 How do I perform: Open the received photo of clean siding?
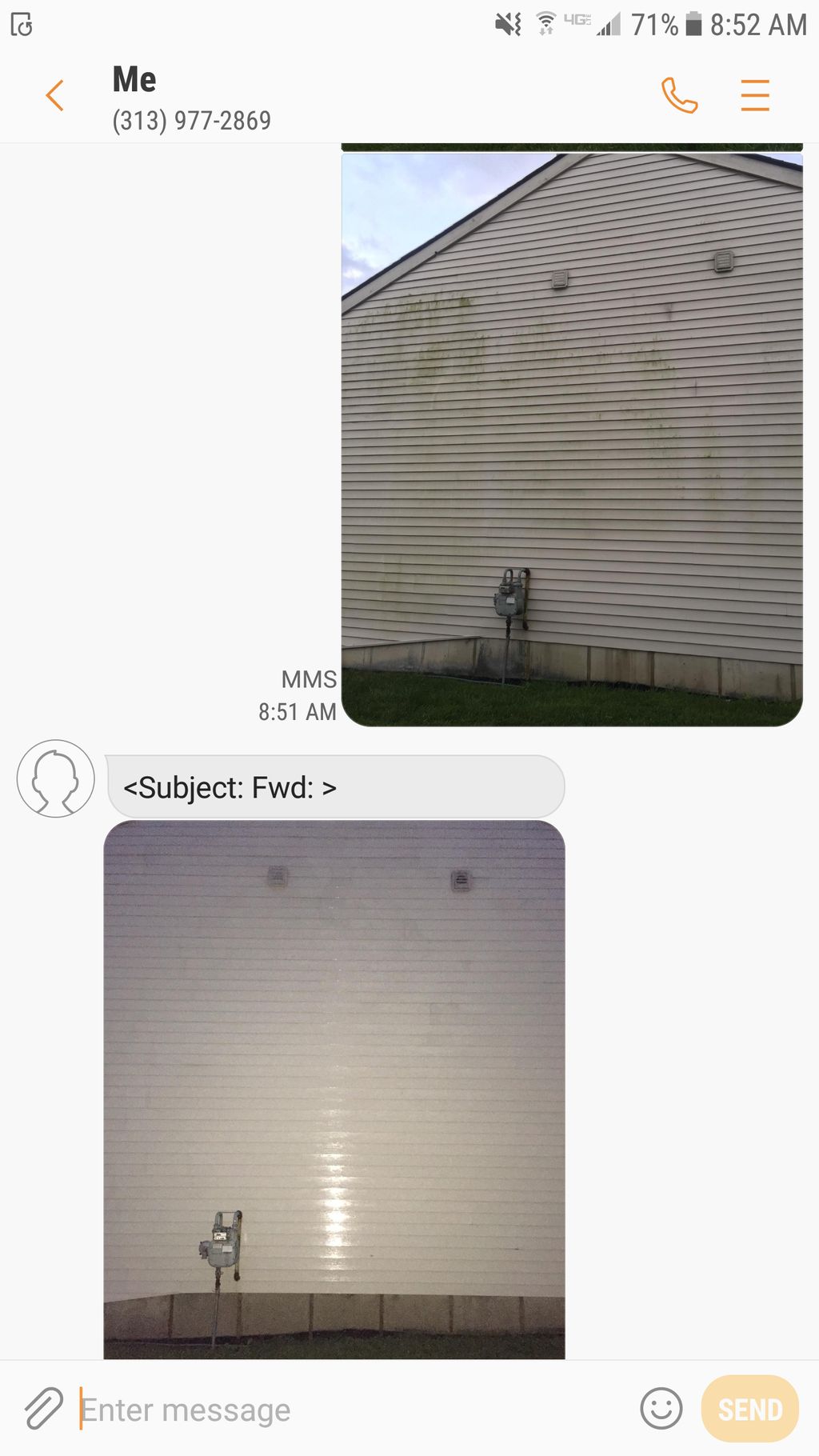pos(334,1088)
